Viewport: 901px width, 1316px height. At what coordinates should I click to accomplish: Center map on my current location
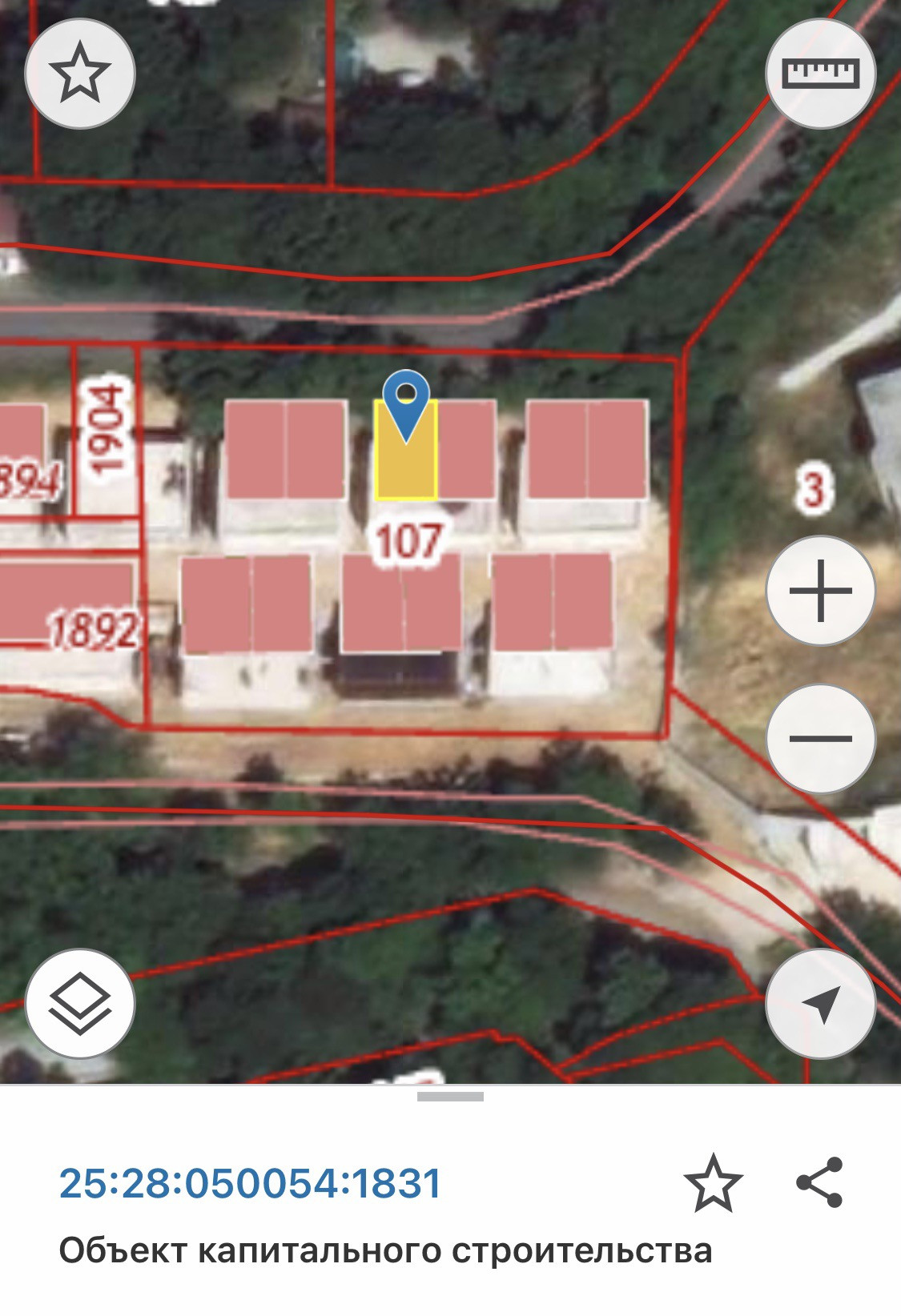pos(821,1004)
